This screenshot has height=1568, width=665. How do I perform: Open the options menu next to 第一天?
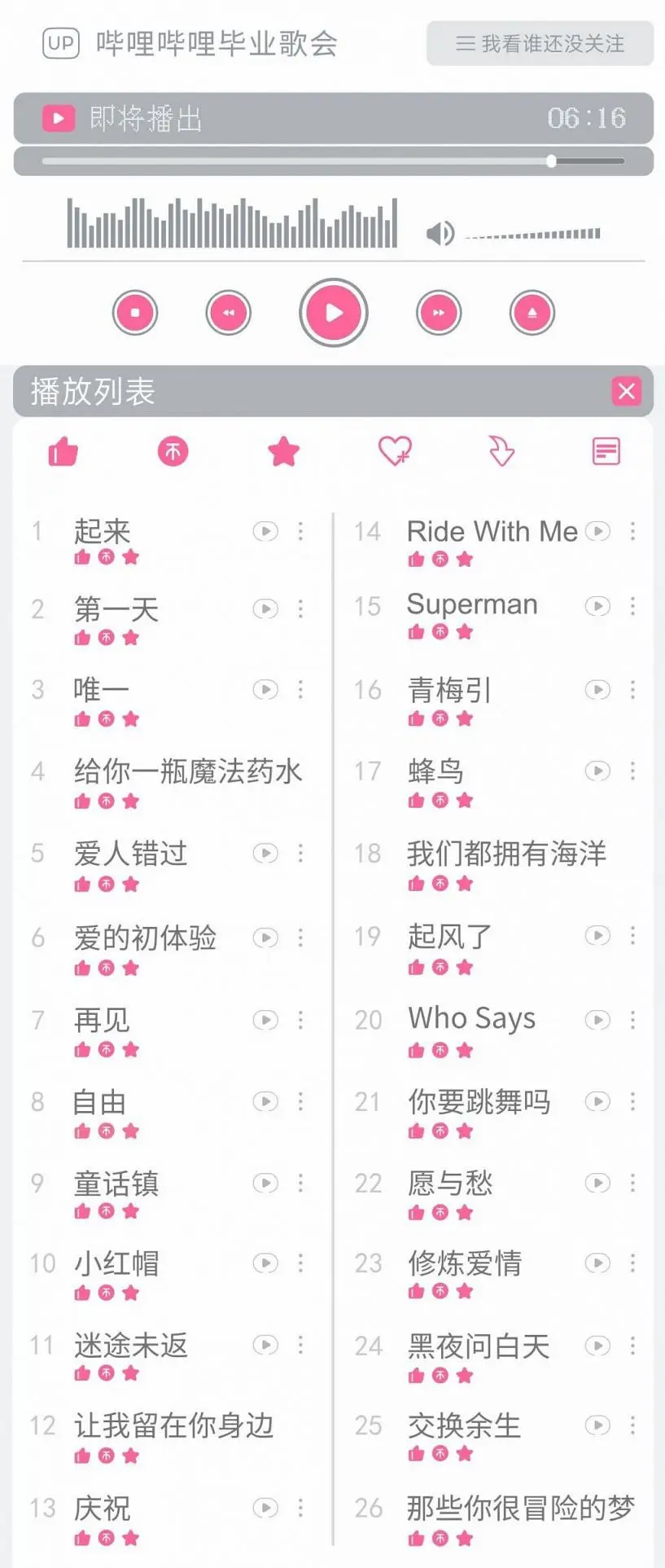point(300,608)
